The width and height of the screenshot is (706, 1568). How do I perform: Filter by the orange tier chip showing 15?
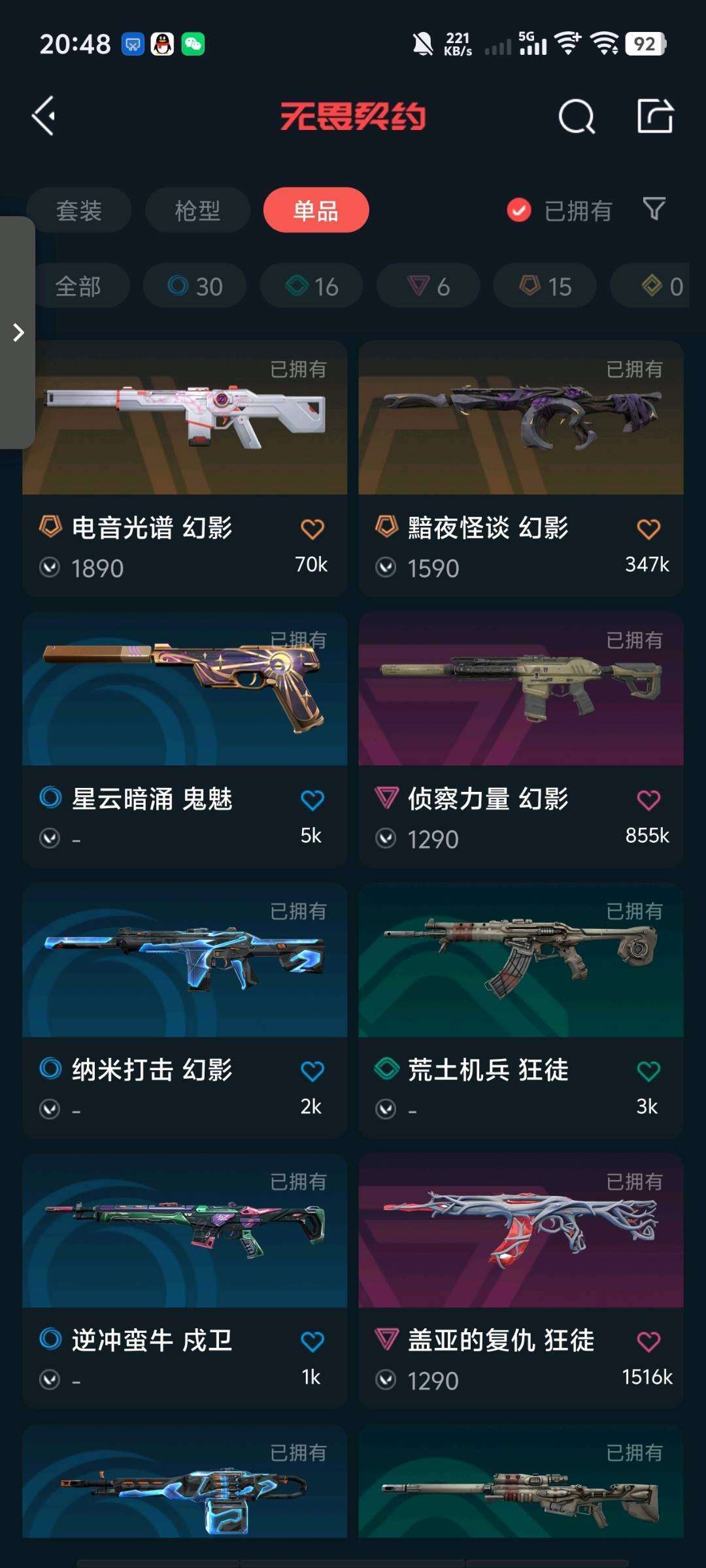(545, 286)
